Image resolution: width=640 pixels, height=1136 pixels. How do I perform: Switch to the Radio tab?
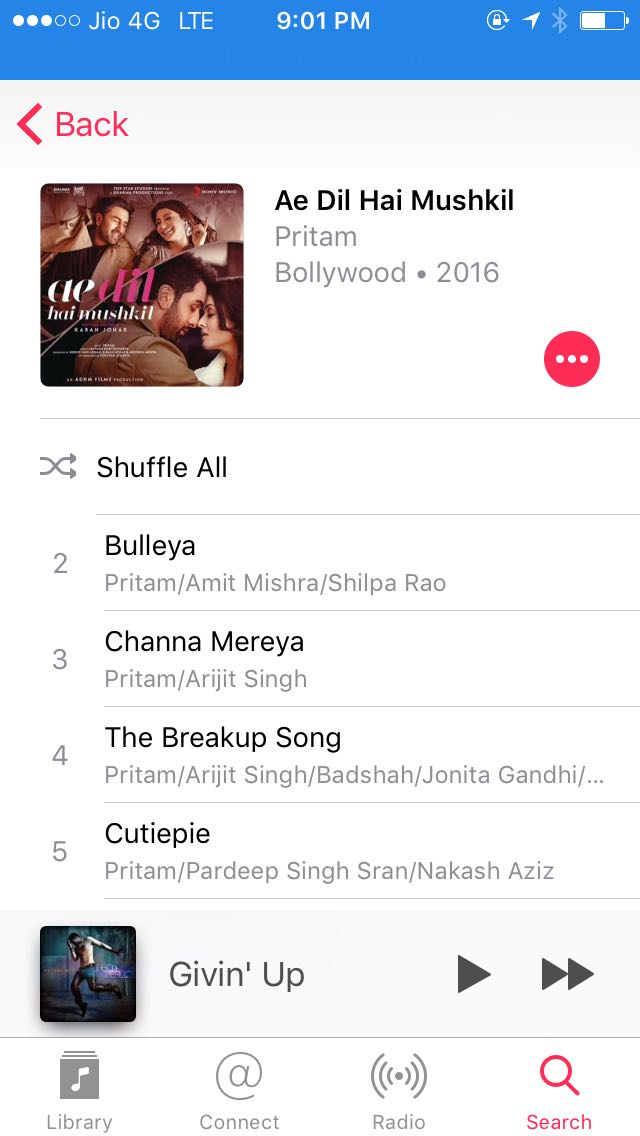pyautogui.click(x=399, y=1090)
